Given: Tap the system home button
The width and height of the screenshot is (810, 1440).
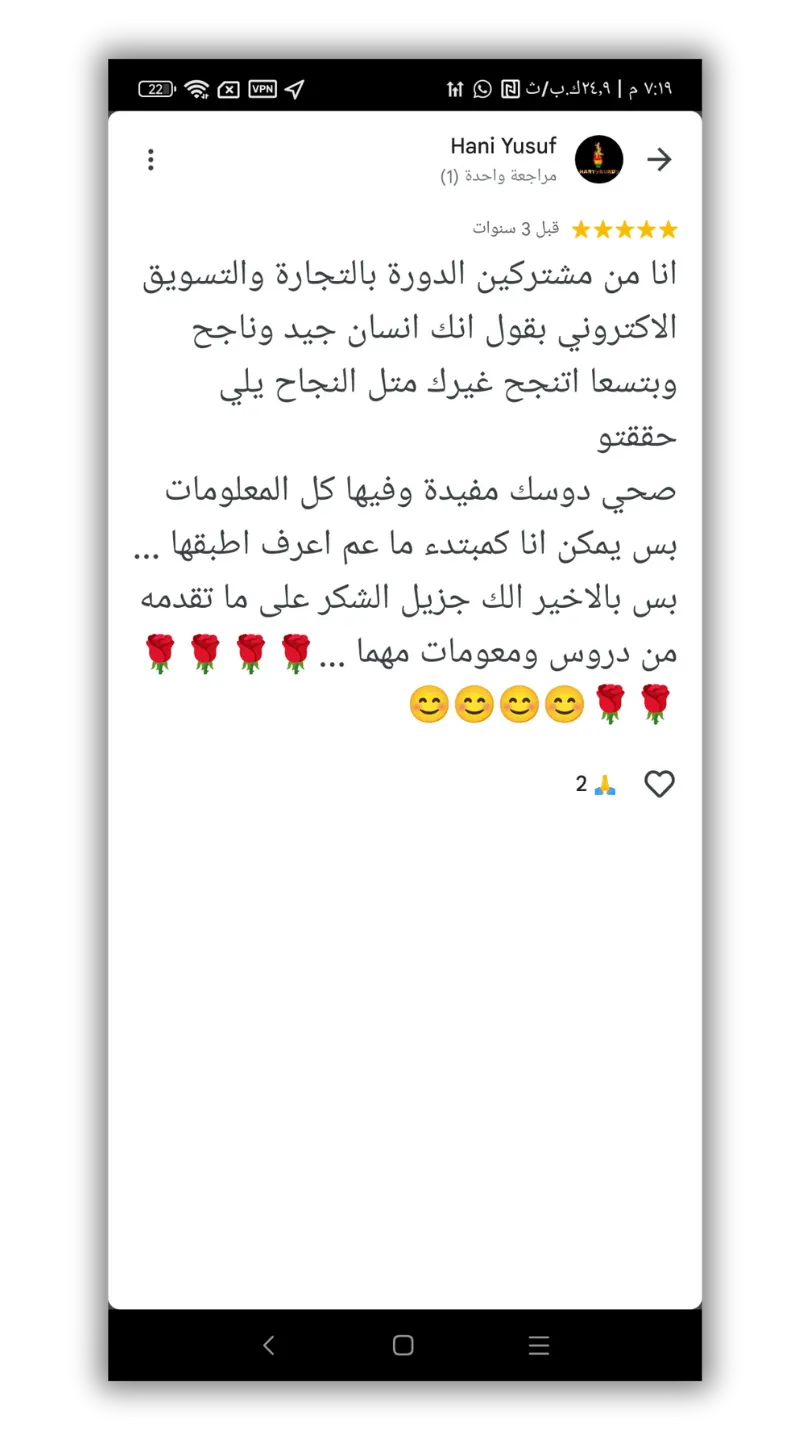Looking at the screenshot, I should 403,1345.
